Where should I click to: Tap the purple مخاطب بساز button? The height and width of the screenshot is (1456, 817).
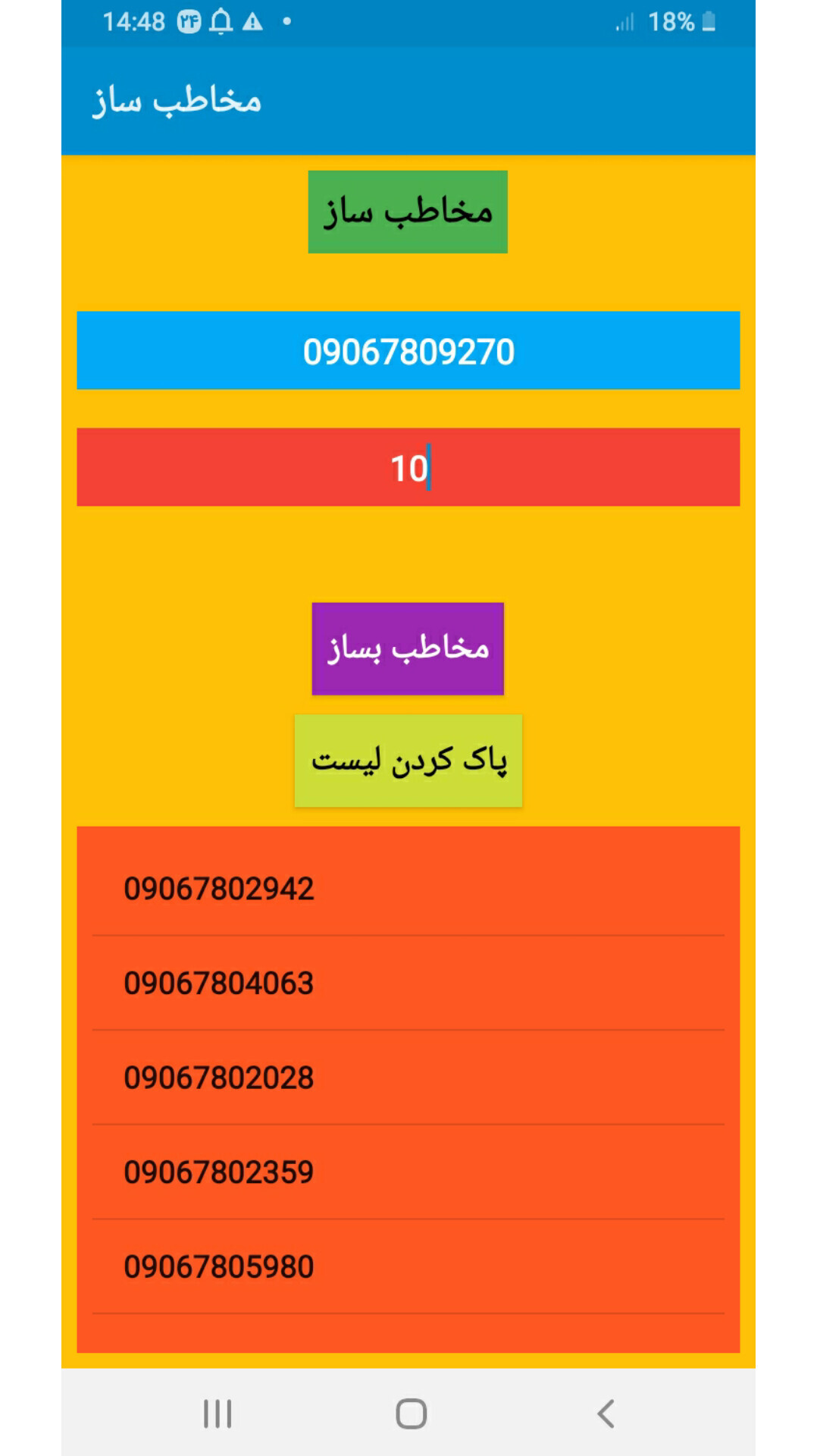click(408, 649)
